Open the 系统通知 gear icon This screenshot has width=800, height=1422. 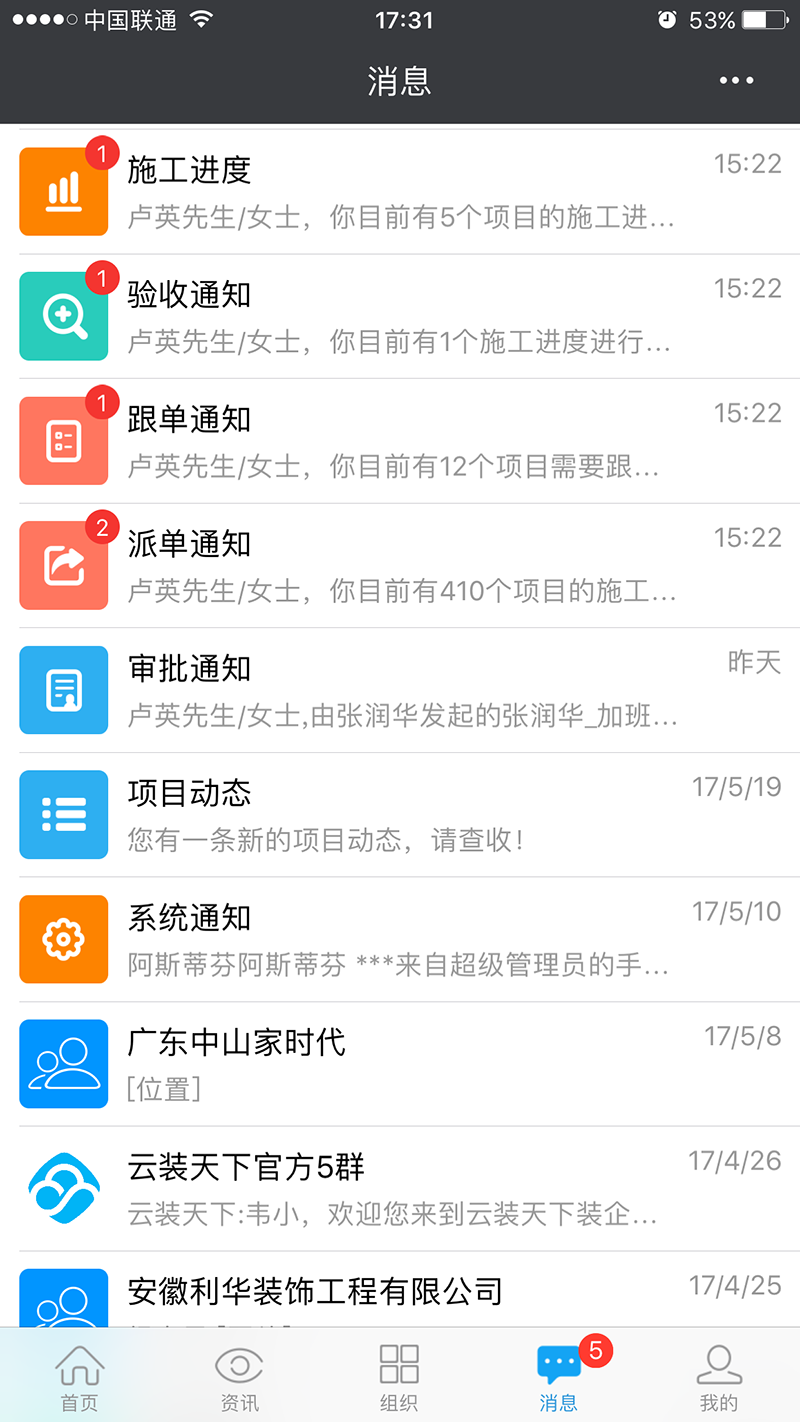point(63,938)
